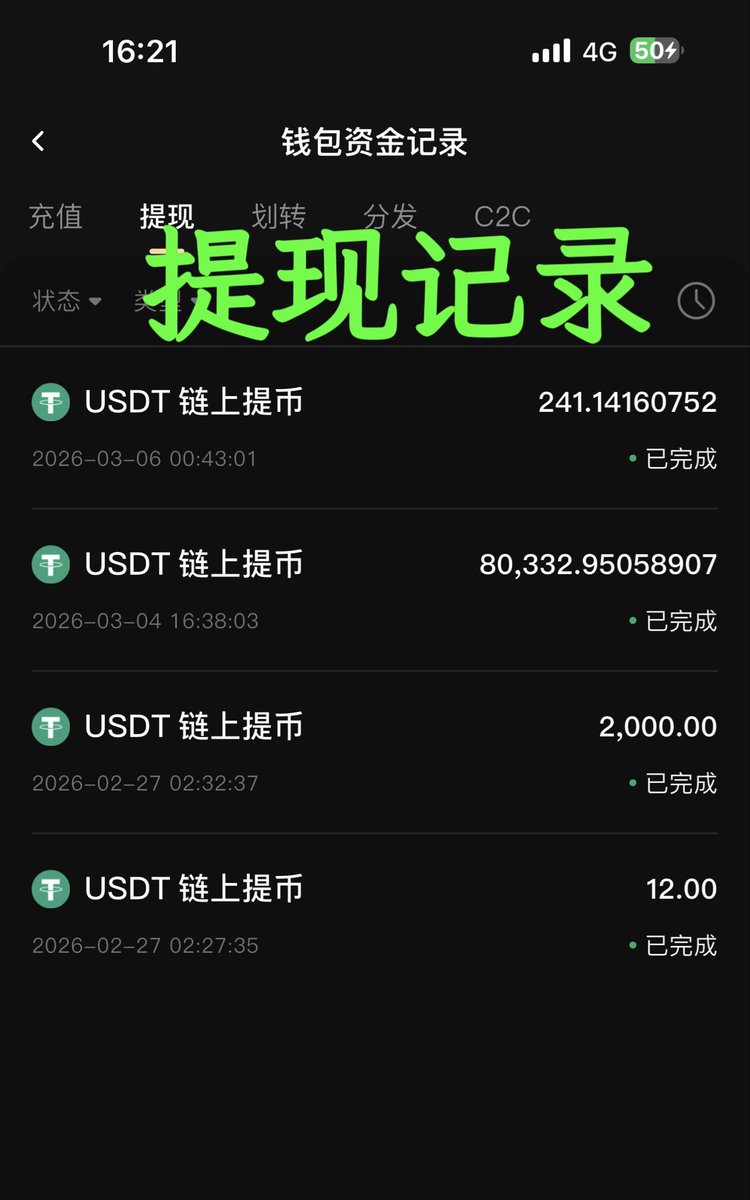The width and height of the screenshot is (750, 1200).
Task: Switch to the C2C tab
Action: click(502, 216)
